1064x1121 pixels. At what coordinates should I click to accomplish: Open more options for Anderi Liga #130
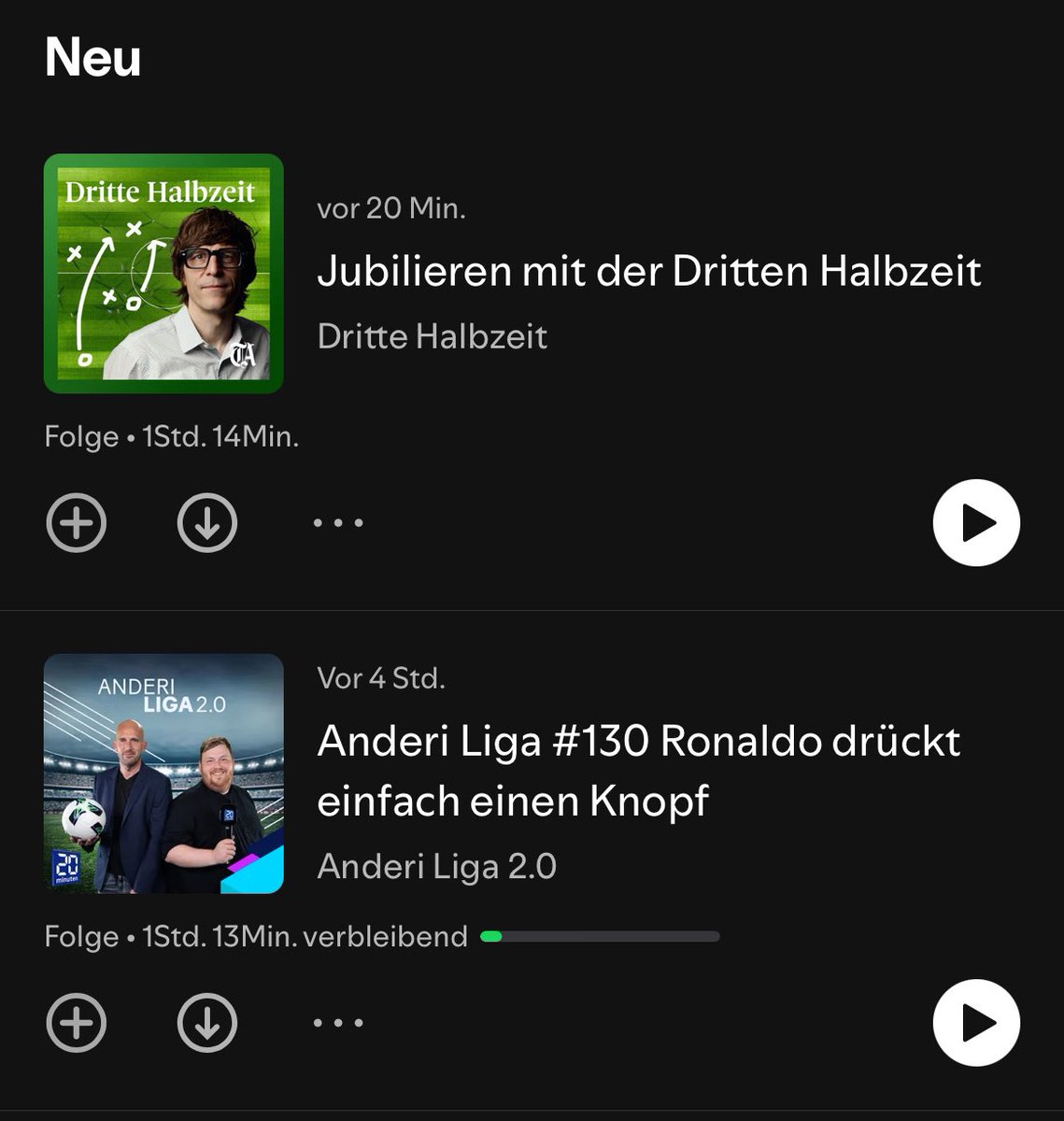tap(338, 1023)
